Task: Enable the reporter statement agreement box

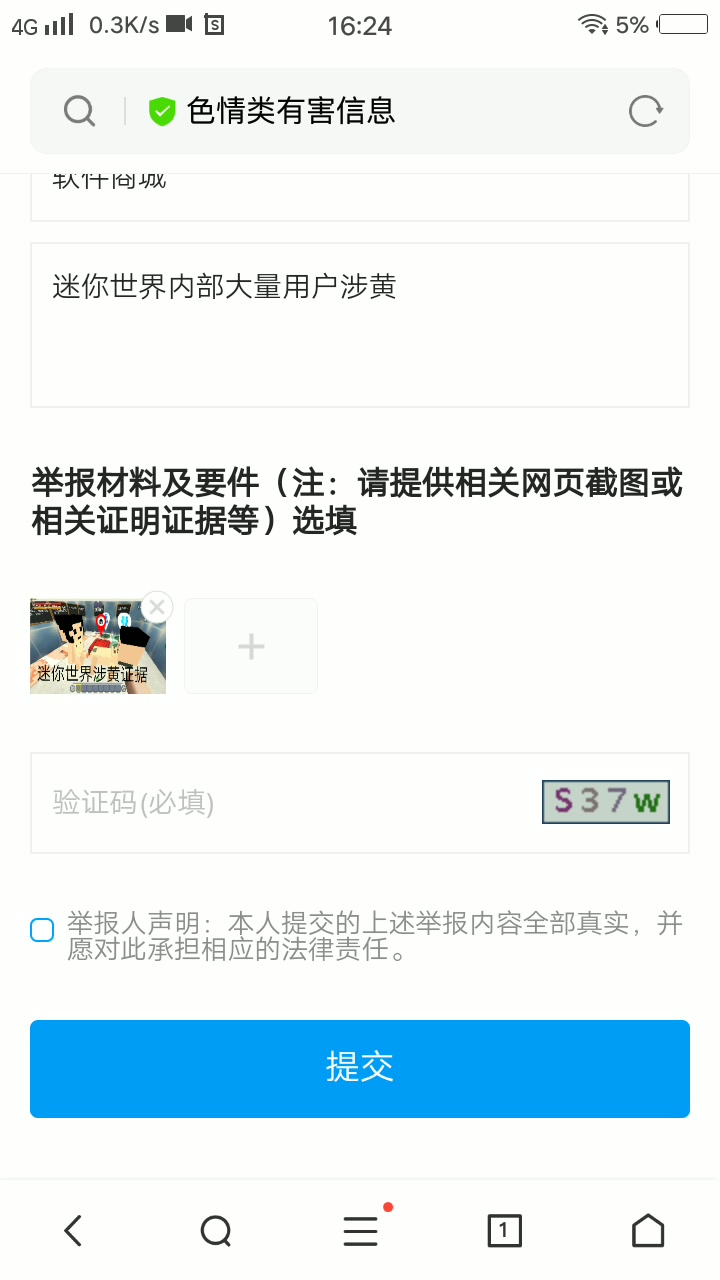Action: [41, 930]
